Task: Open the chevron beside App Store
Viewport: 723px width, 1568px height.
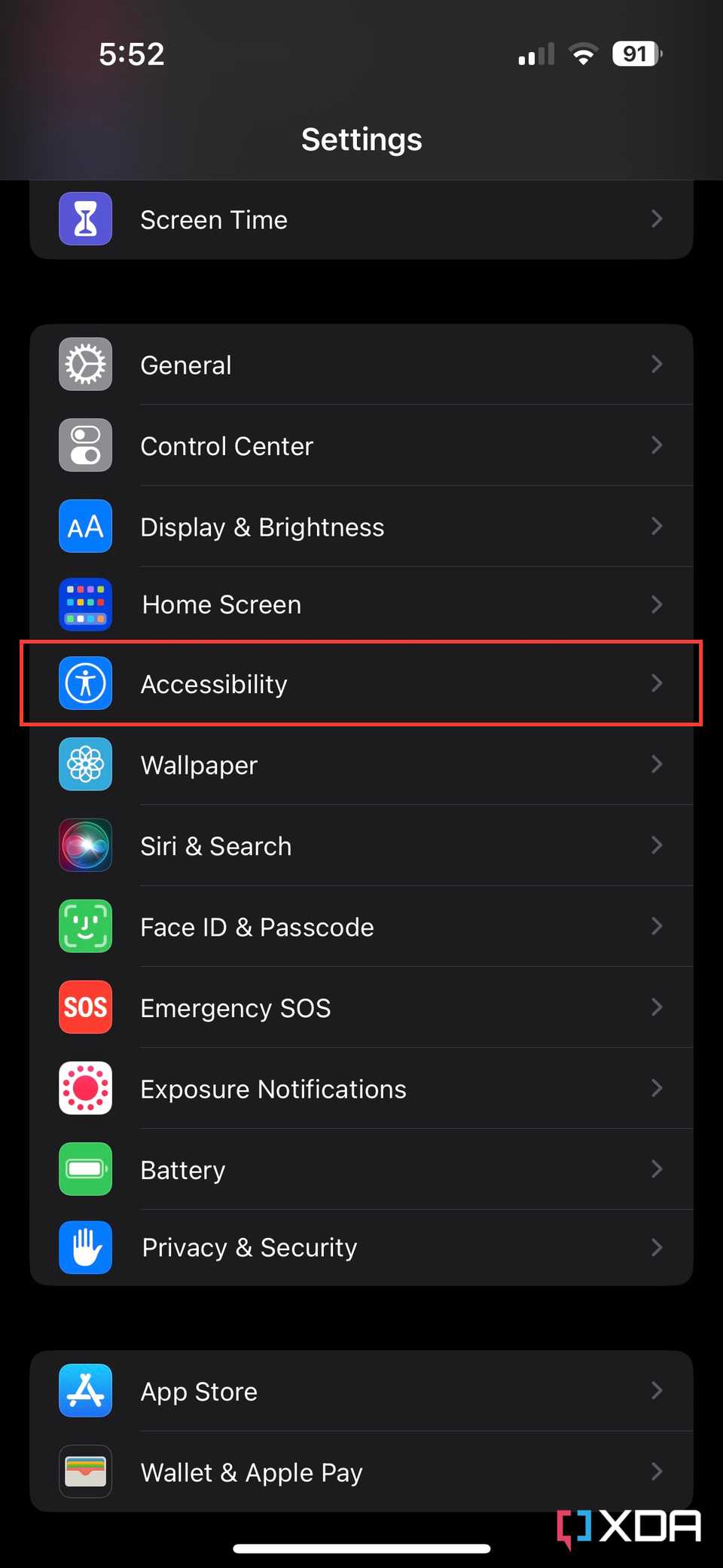Action: (657, 1390)
